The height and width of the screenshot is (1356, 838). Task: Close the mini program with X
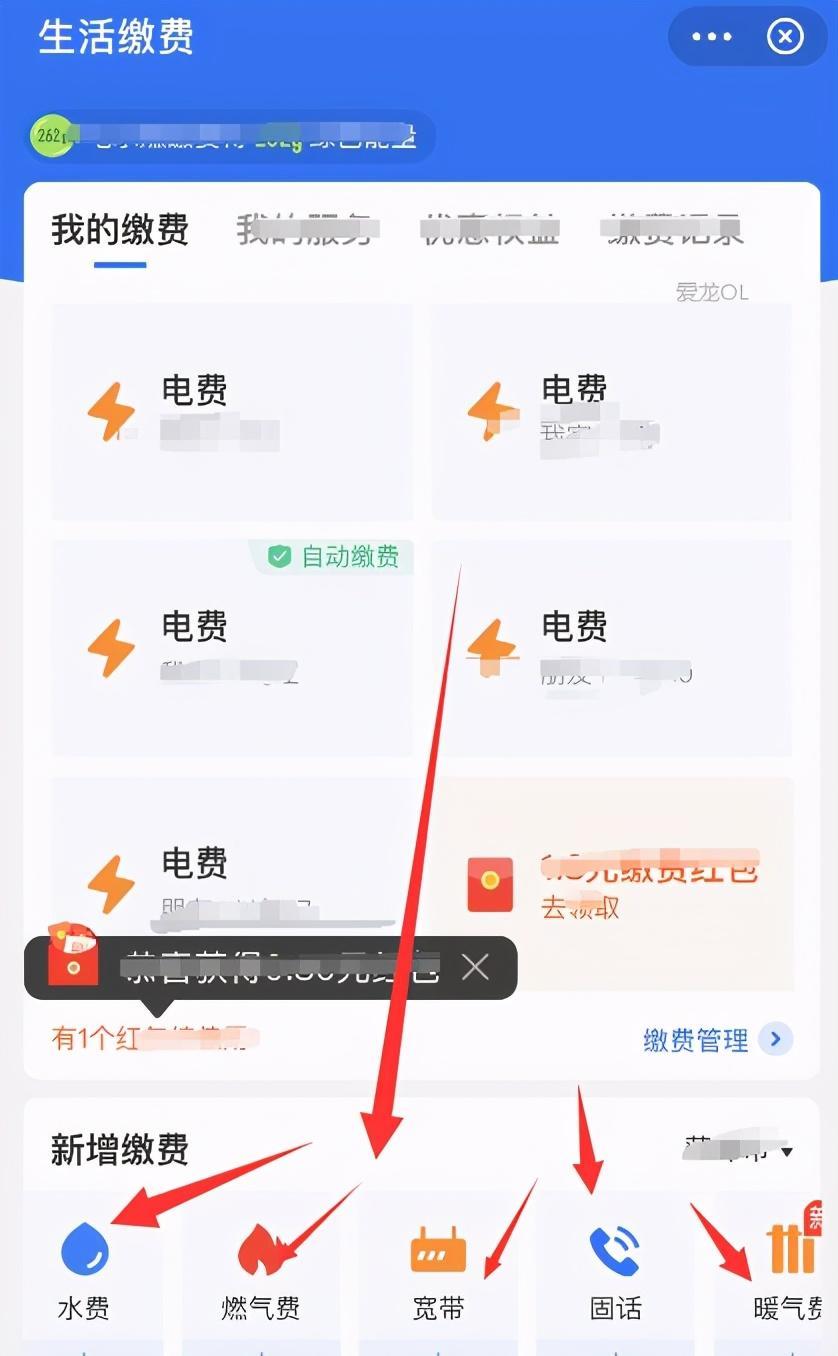pyautogui.click(x=785, y=37)
